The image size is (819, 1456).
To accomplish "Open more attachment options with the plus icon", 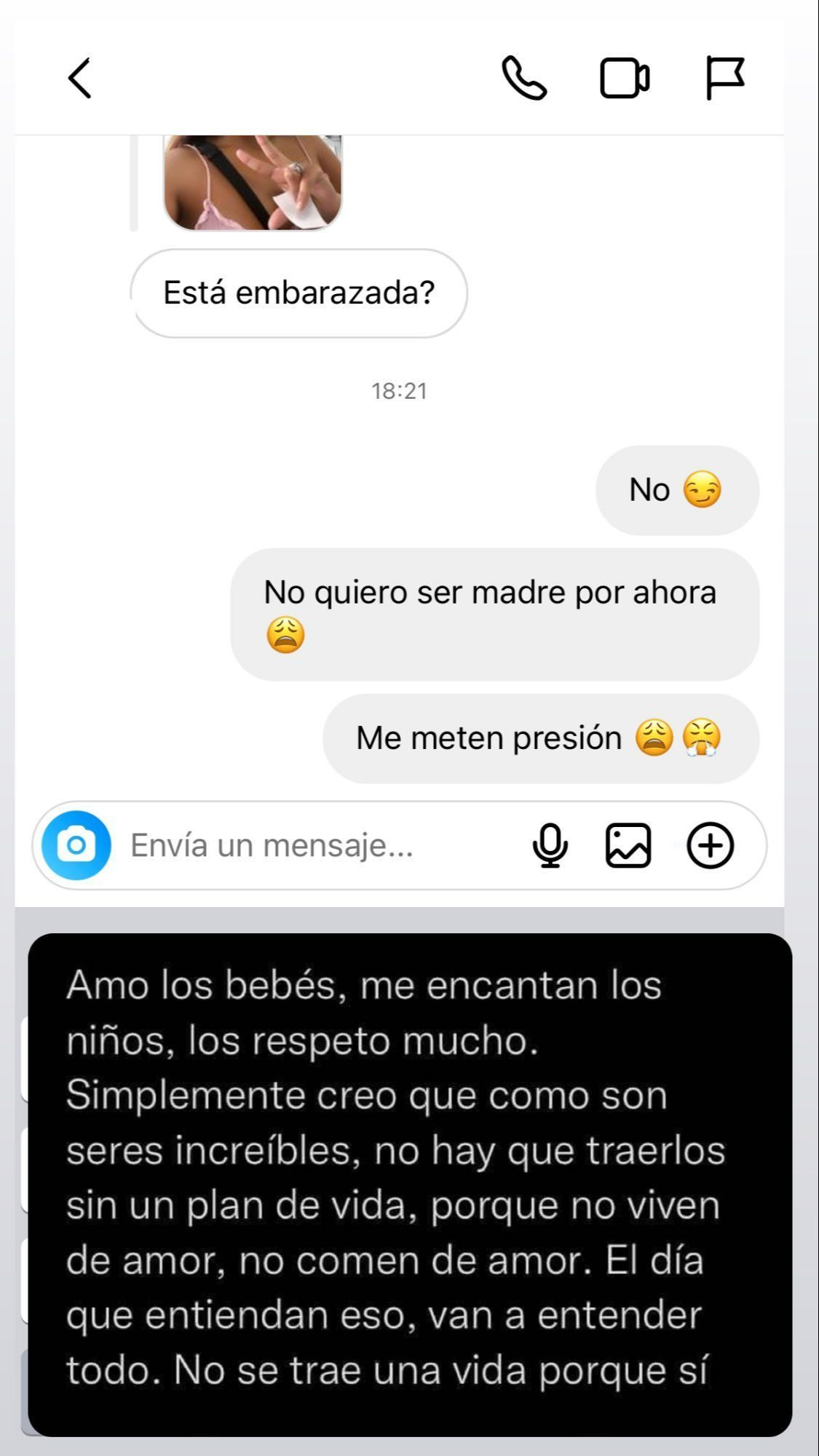I will coord(711,844).
